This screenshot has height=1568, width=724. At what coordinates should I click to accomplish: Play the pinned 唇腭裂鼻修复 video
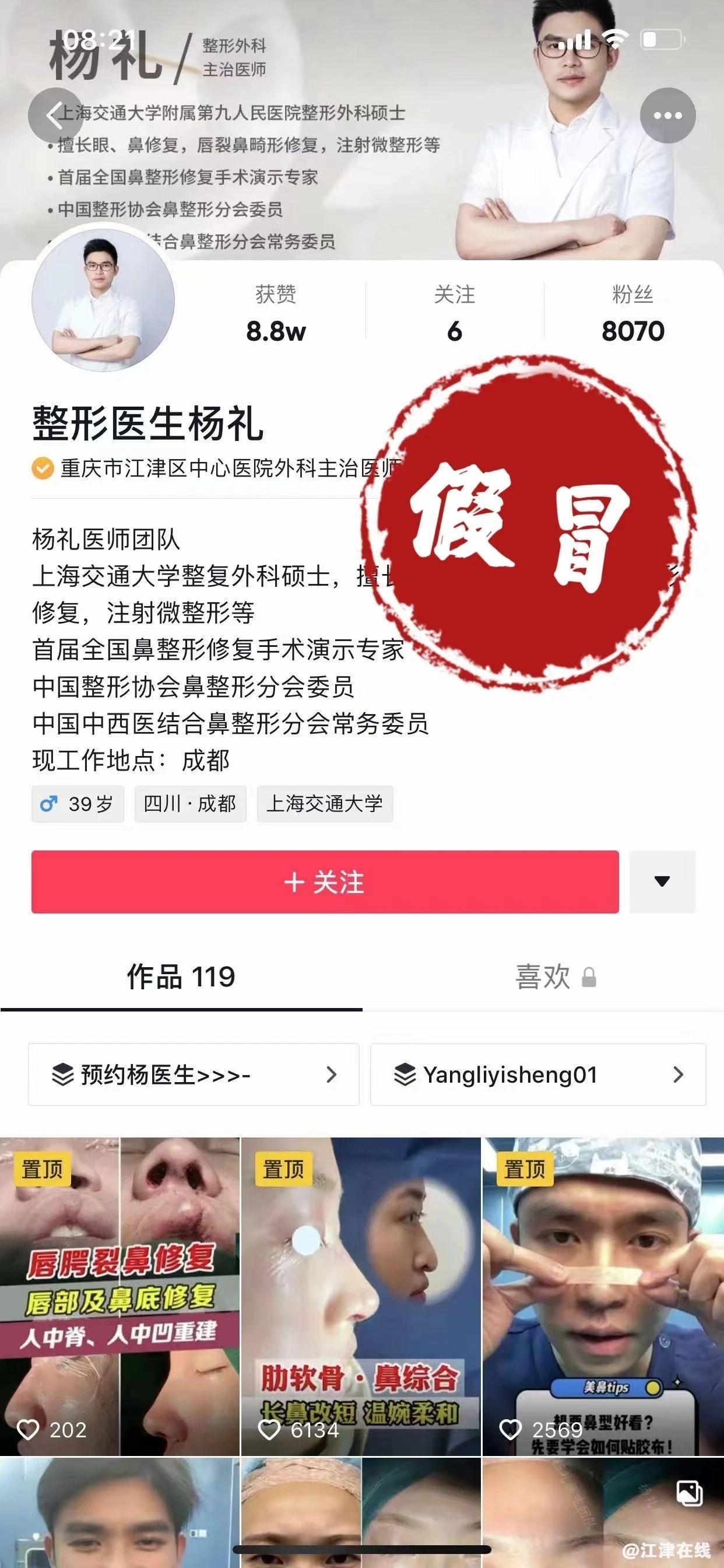click(120, 1297)
